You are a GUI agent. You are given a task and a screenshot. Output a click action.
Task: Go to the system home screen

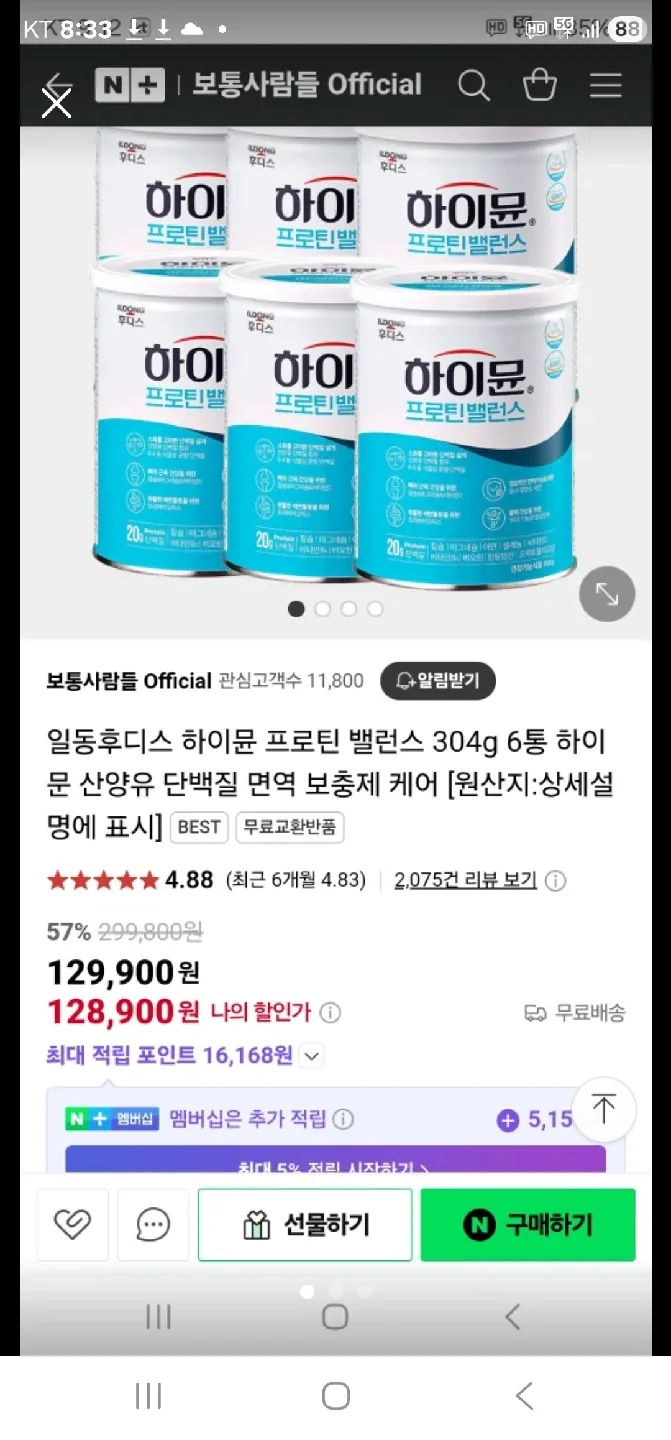[335, 1396]
